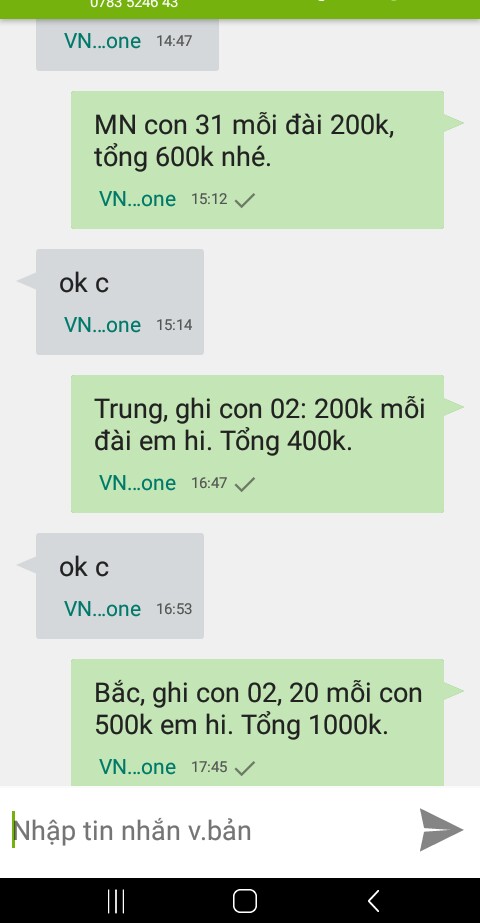Open the recent apps view
The width and height of the screenshot is (480, 923).
click(116, 901)
